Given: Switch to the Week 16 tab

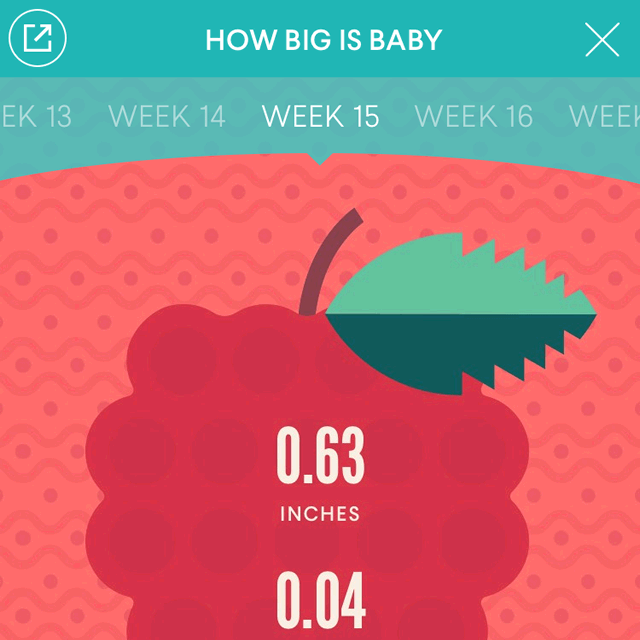Looking at the screenshot, I should pyautogui.click(x=473, y=116).
